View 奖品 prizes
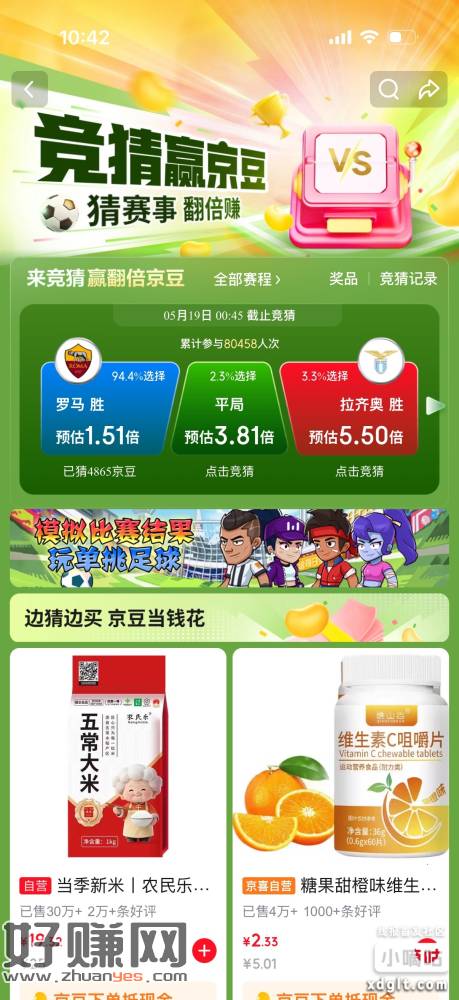Viewport: 459px width, 1000px height. [x=343, y=279]
